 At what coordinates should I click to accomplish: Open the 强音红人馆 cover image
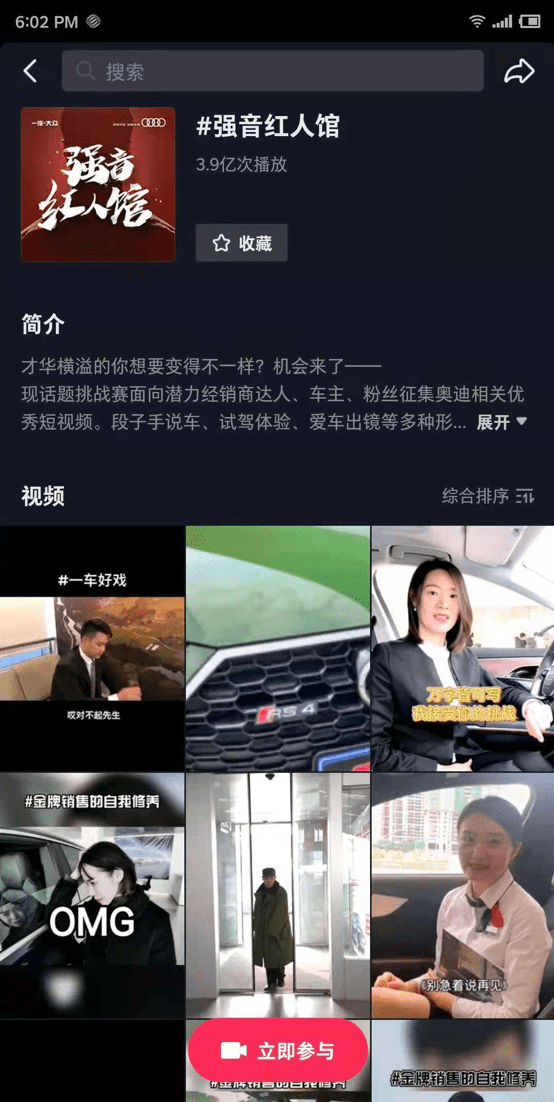click(98, 184)
